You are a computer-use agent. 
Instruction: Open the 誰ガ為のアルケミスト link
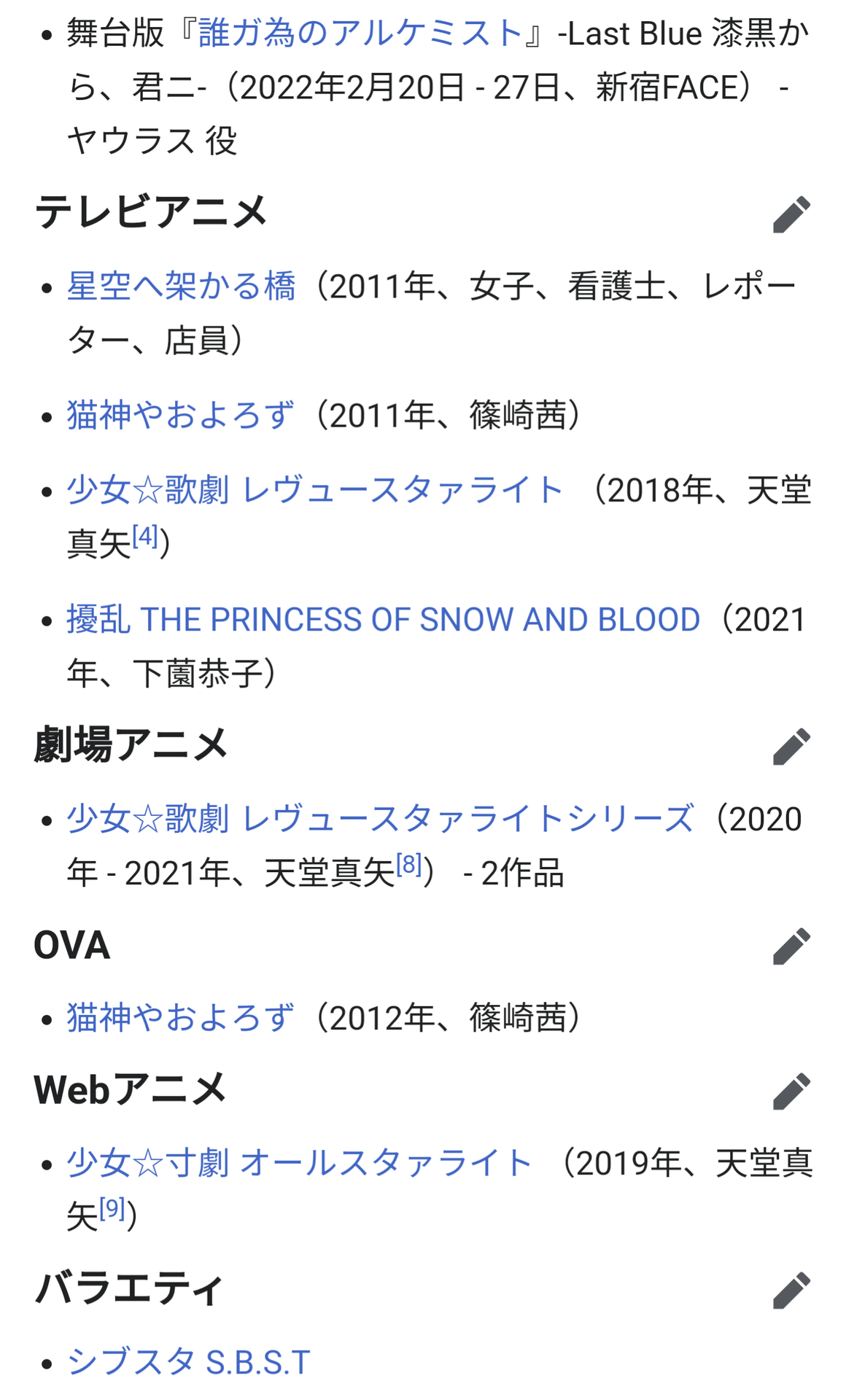click(361, 34)
